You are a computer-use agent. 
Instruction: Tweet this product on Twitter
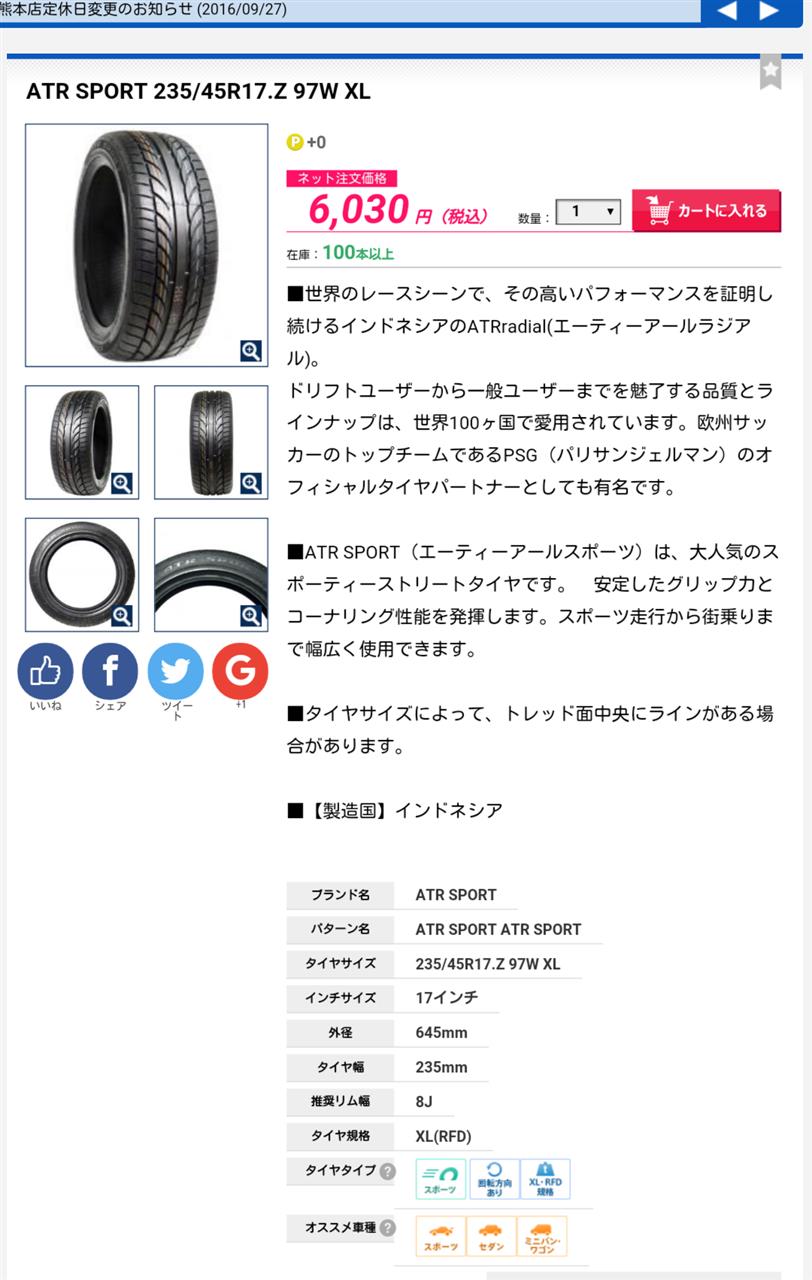click(175, 671)
